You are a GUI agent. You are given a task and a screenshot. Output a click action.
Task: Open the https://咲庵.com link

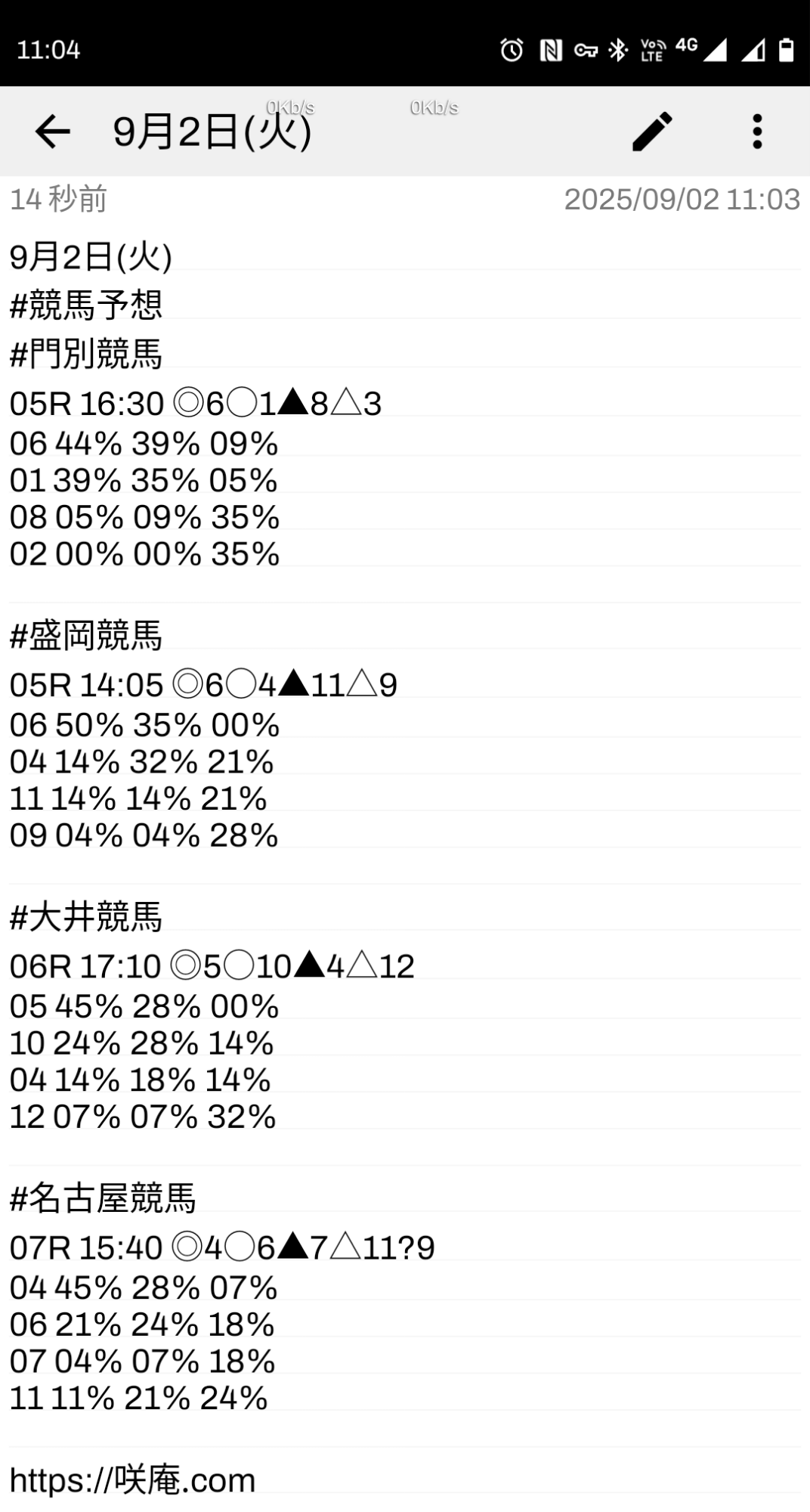[133, 1479]
